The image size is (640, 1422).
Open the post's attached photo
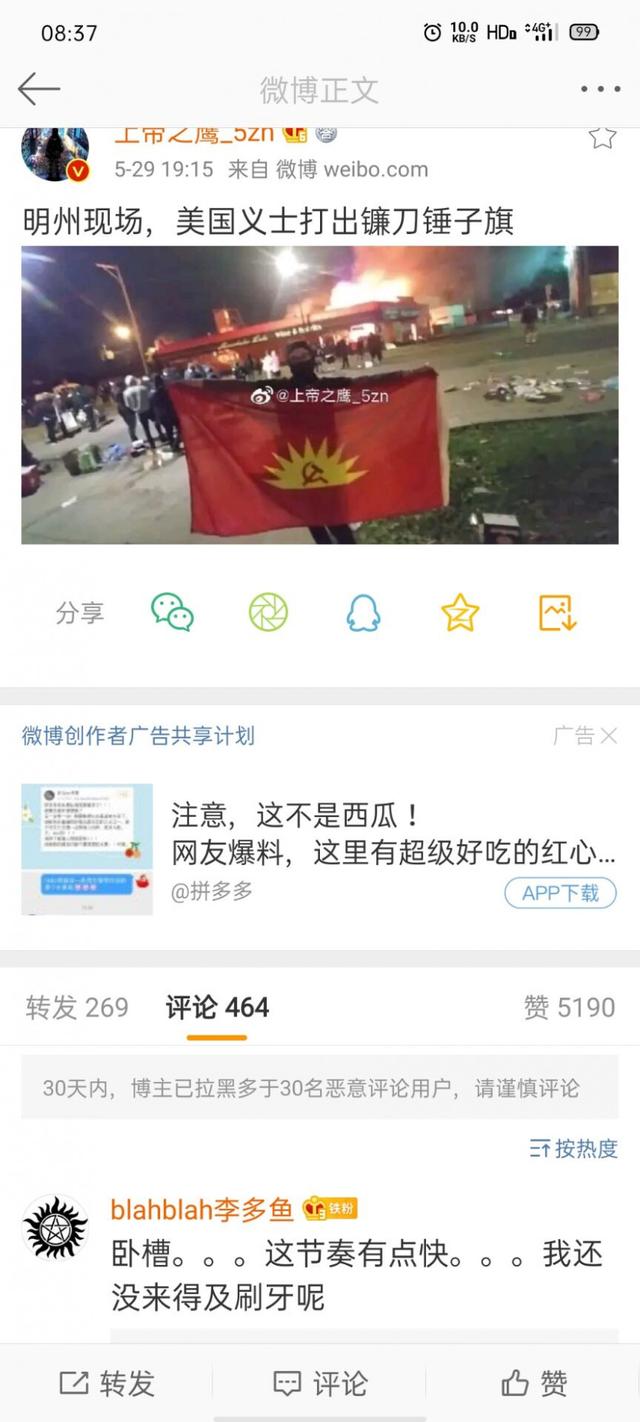[320, 395]
